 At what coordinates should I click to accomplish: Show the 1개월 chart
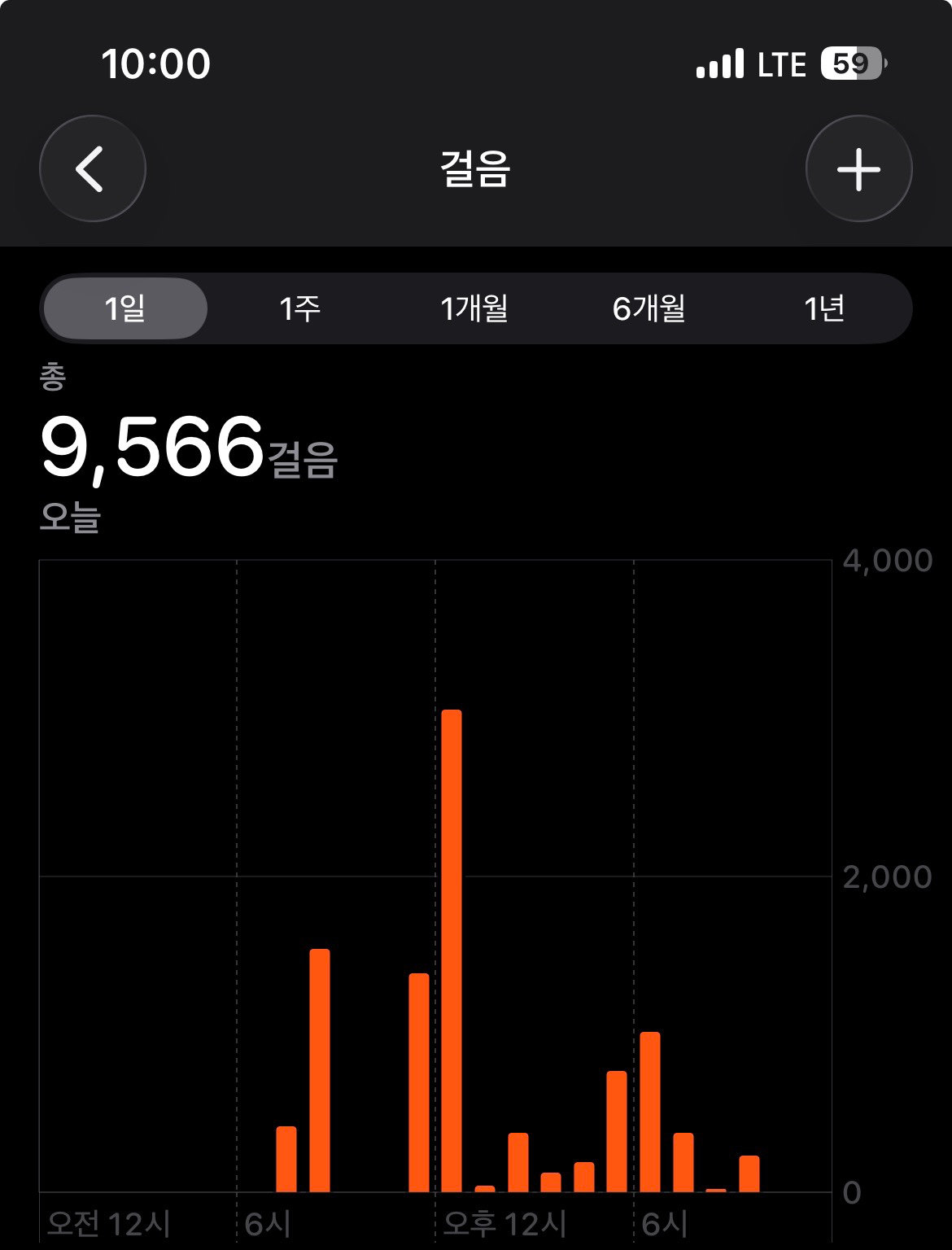coord(474,308)
